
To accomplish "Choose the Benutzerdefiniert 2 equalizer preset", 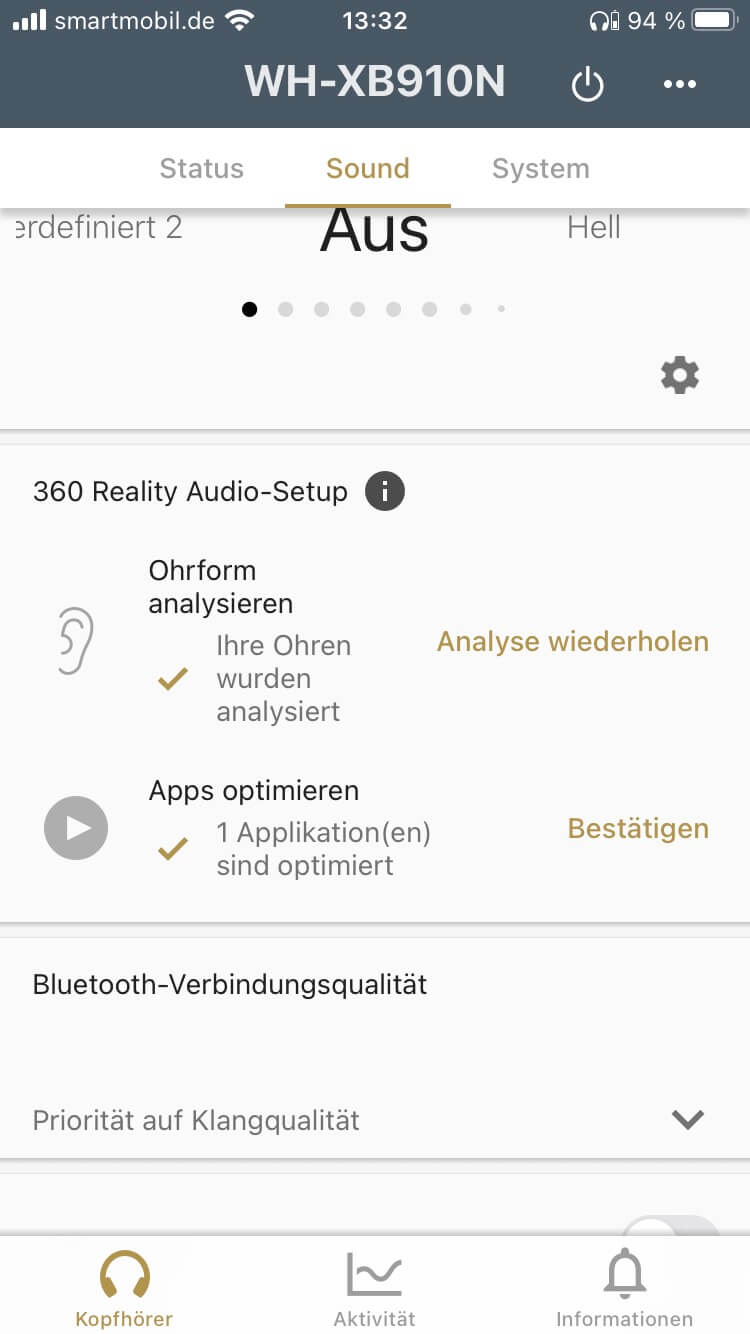I will pyautogui.click(x=100, y=228).
